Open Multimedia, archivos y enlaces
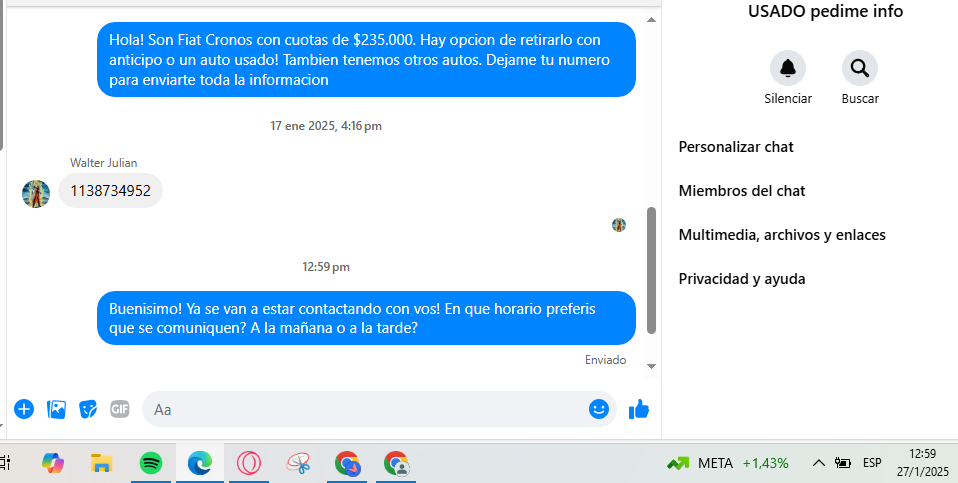This screenshot has height=483, width=958. pos(782,235)
